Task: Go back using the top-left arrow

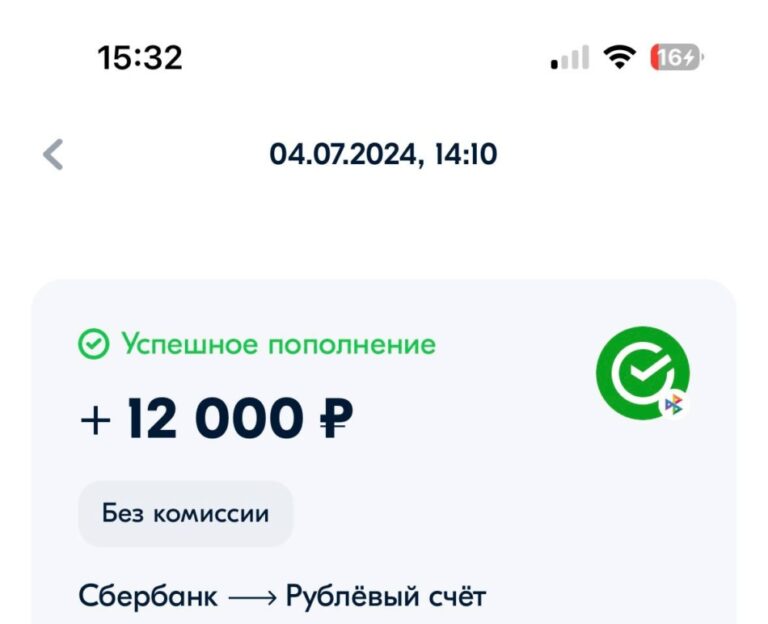Action: click(x=53, y=155)
